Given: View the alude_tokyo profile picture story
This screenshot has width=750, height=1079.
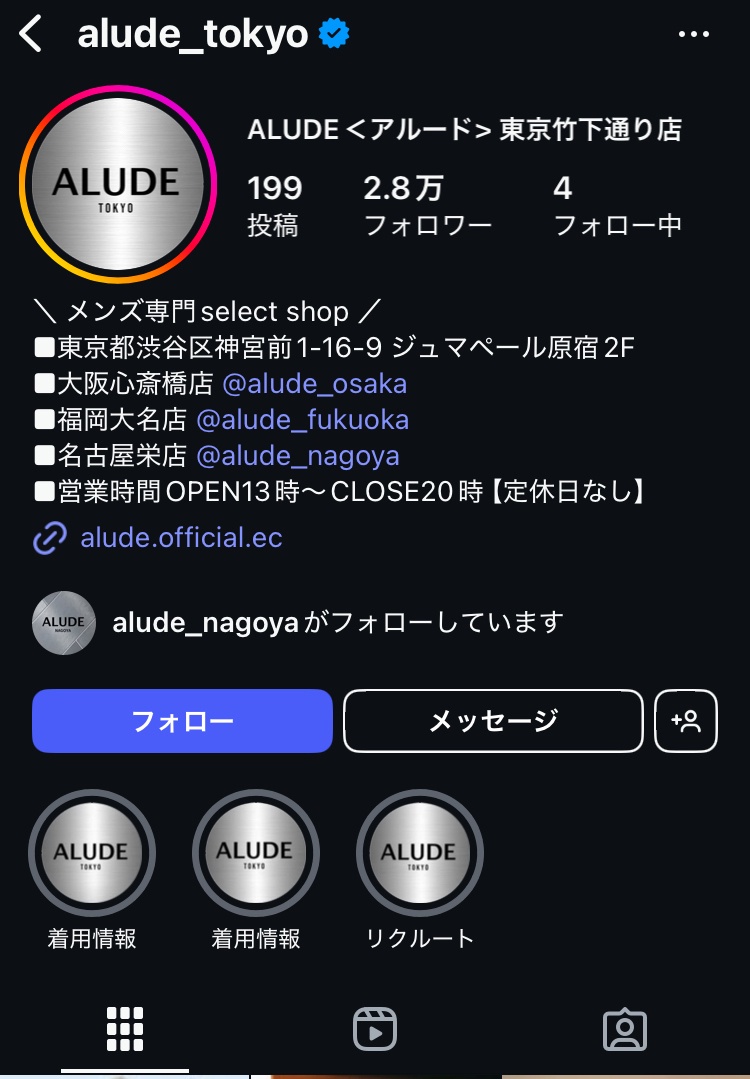Looking at the screenshot, I should 117,184.
